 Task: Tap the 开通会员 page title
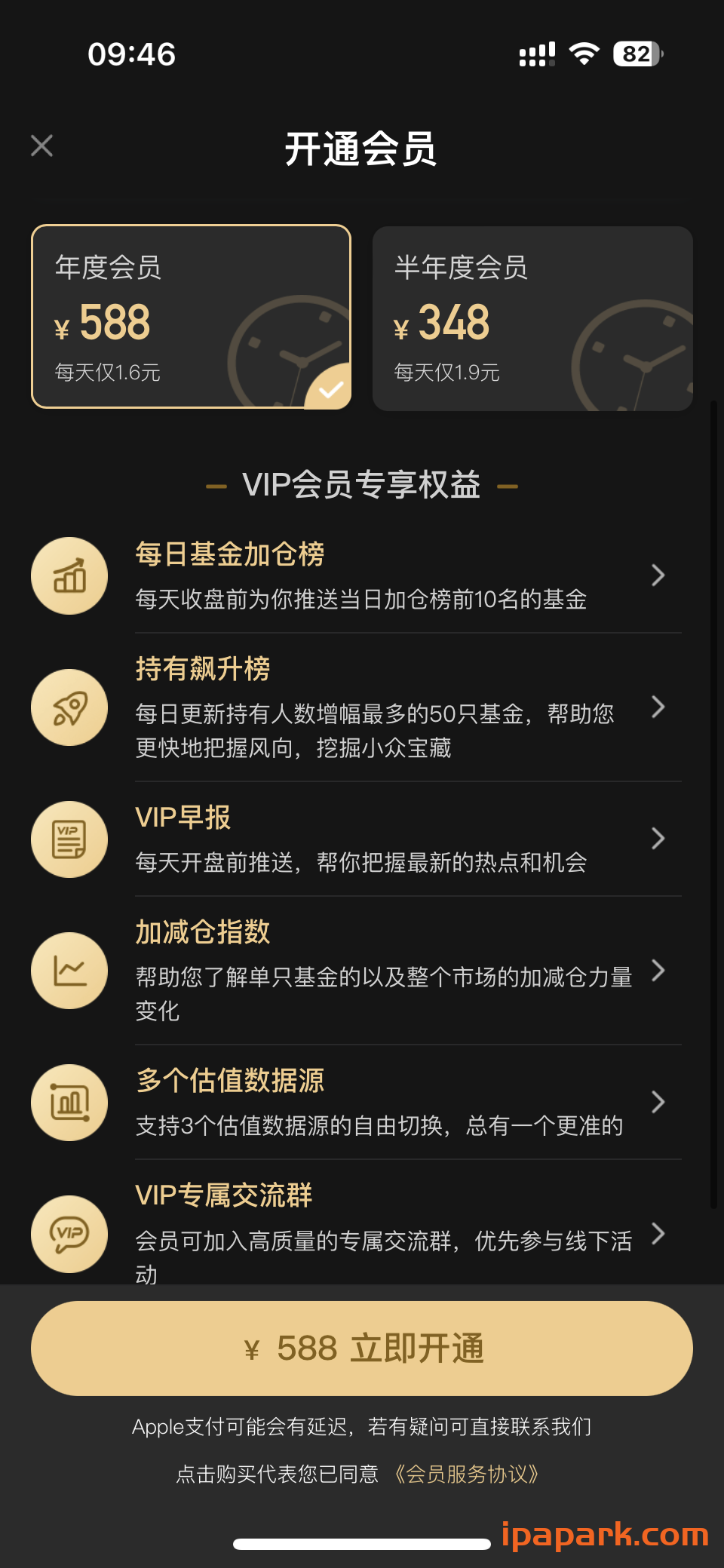(x=362, y=149)
